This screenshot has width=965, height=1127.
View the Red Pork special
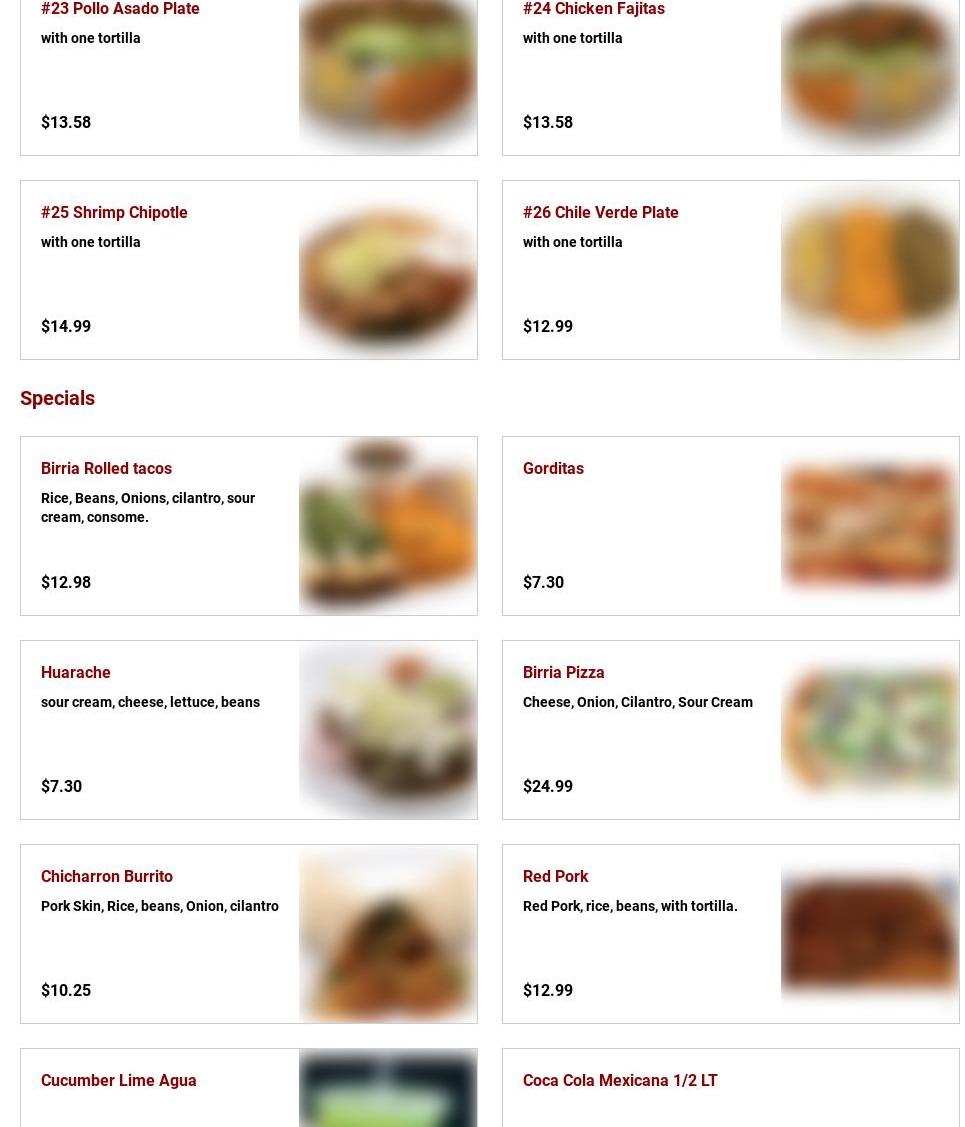pos(555,877)
